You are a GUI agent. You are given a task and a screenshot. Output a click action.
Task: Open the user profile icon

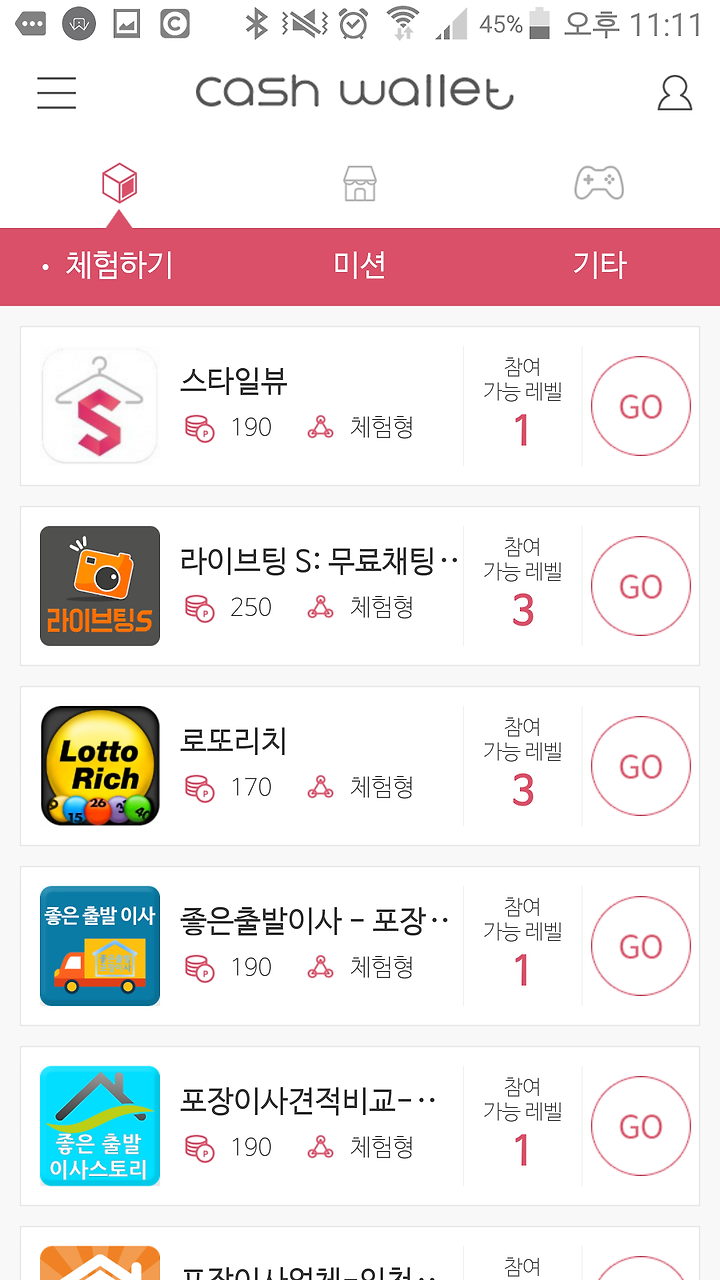click(x=675, y=92)
